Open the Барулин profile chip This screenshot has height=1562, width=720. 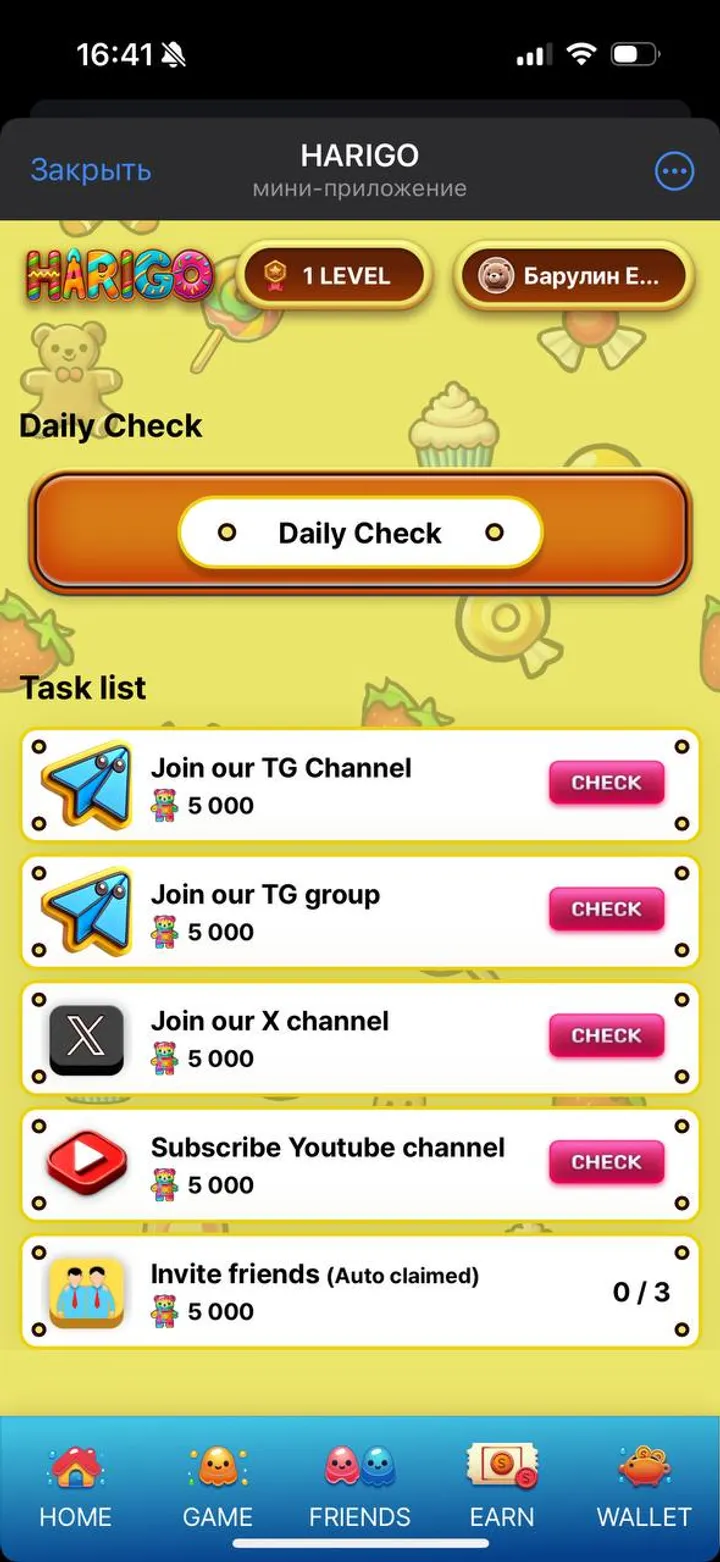click(x=573, y=276)
